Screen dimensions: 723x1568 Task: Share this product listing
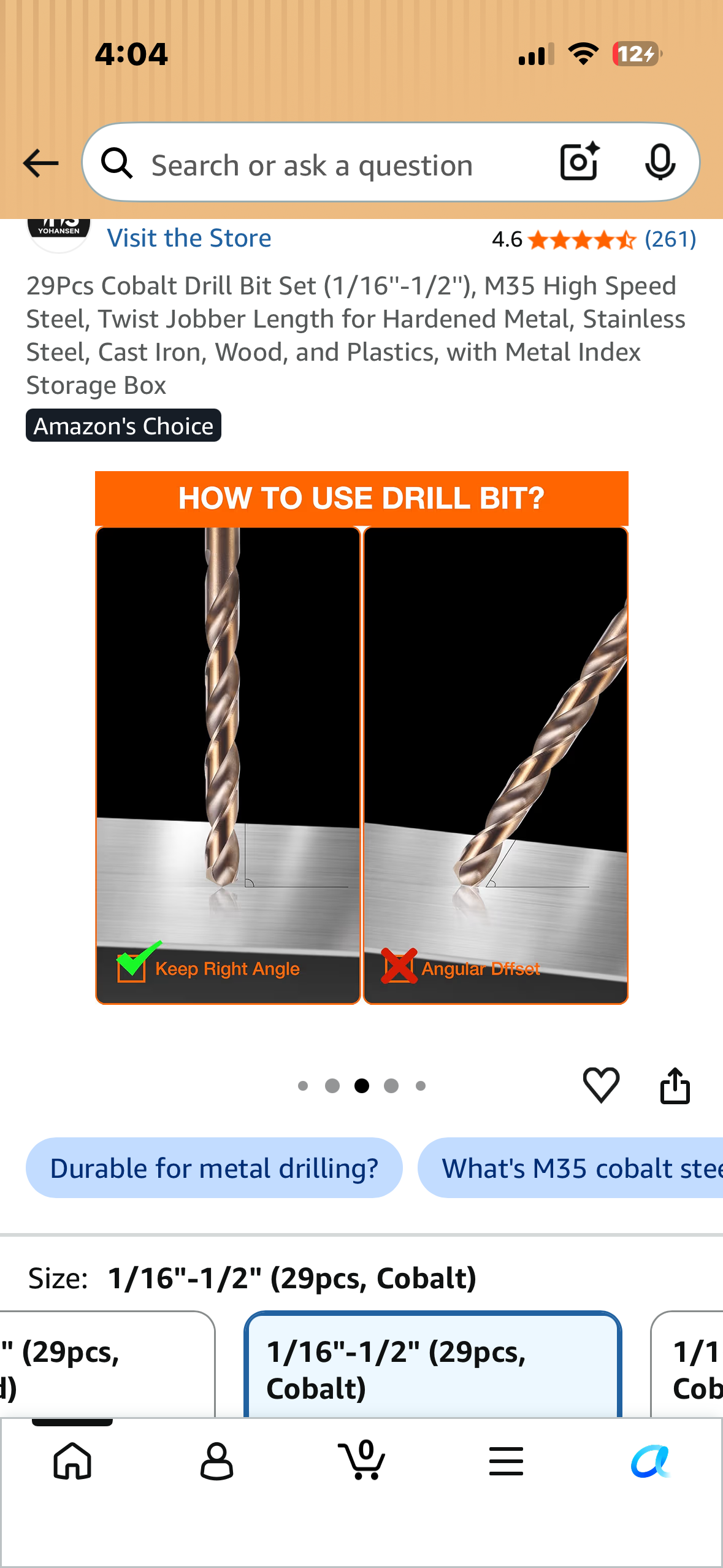[675, 1085]
